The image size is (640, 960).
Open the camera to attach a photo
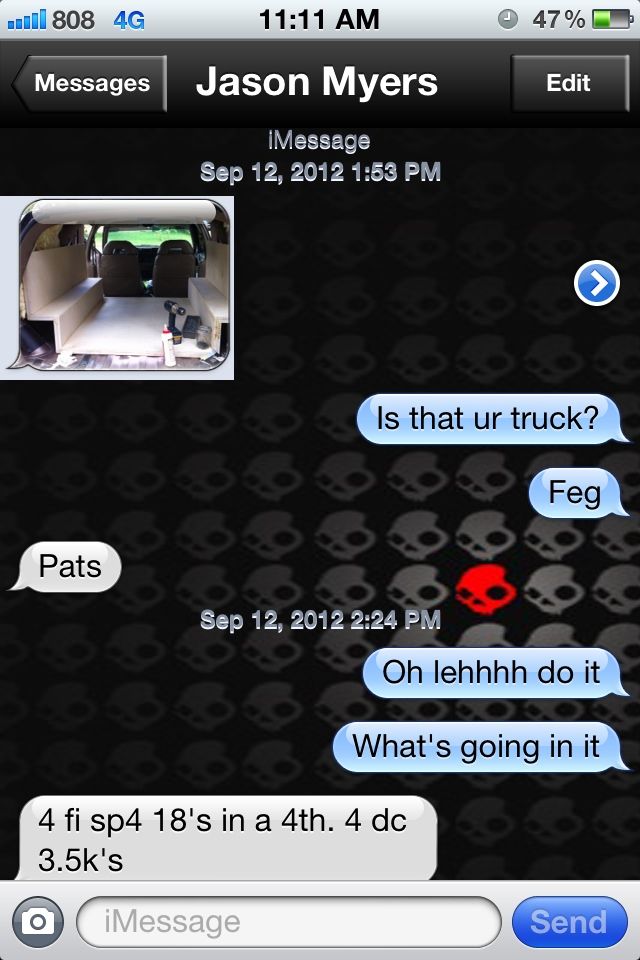pos(38,922)
